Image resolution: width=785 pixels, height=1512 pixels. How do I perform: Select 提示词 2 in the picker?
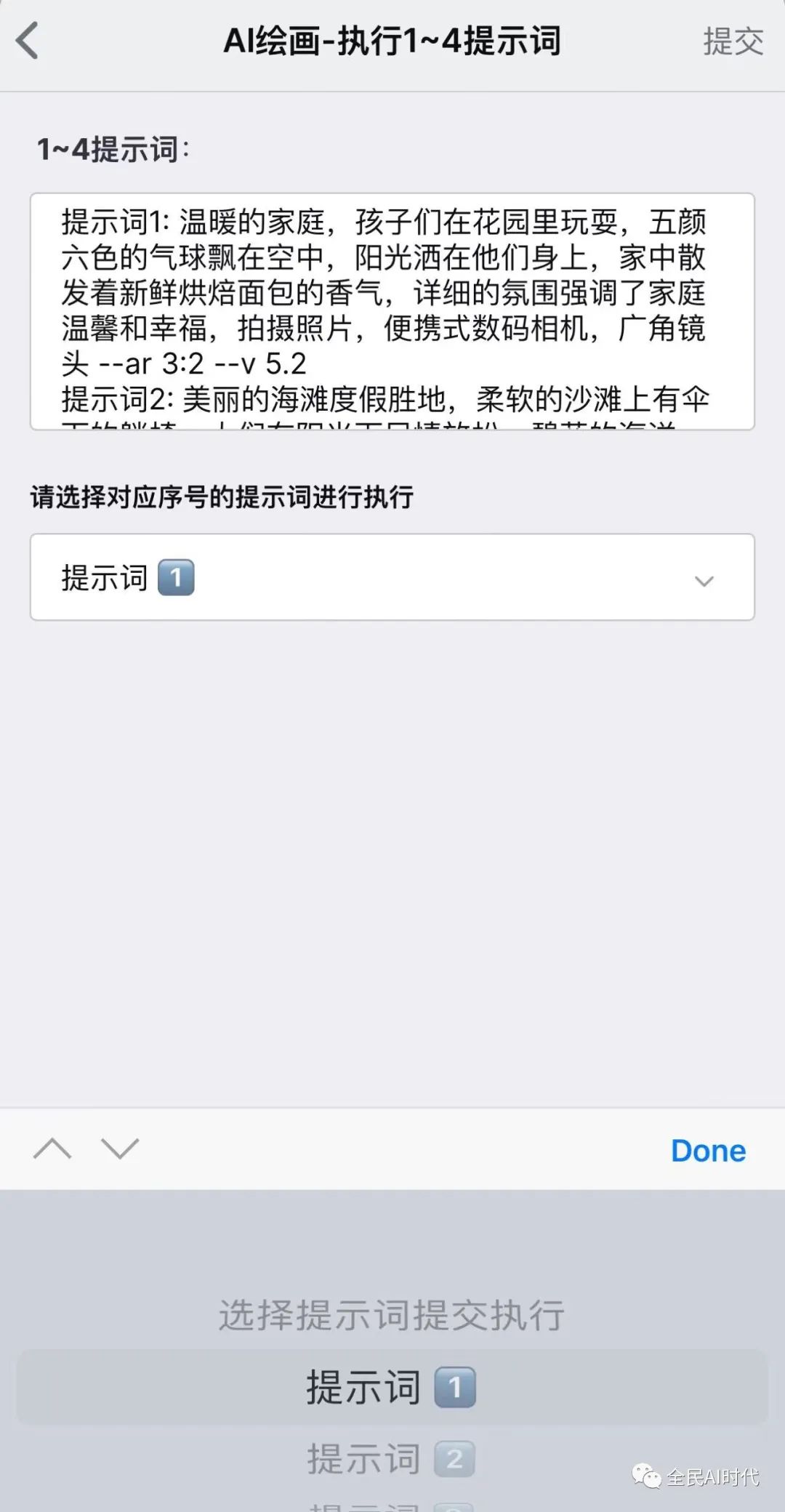(x=391, y=1458)
